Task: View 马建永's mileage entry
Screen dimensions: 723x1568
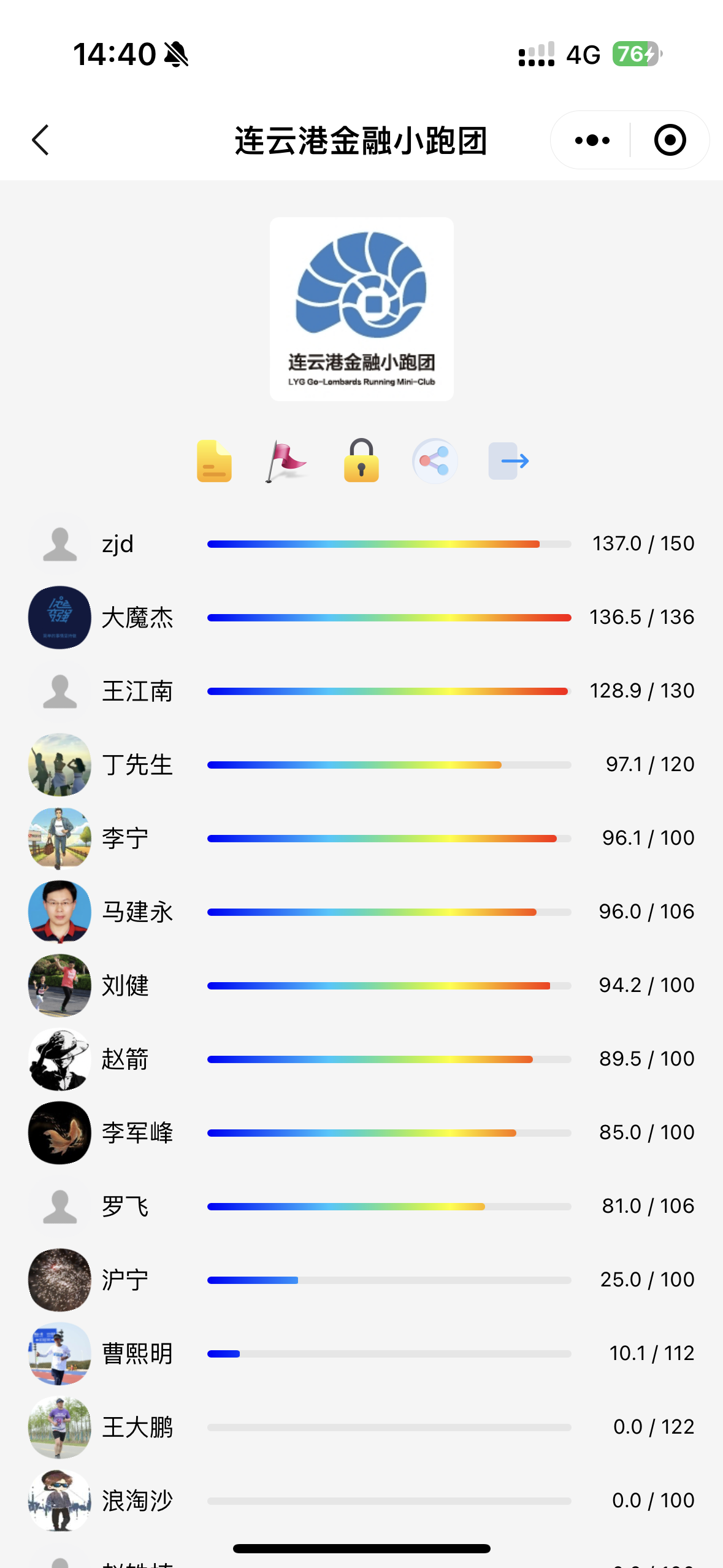Action: point(361,912)
